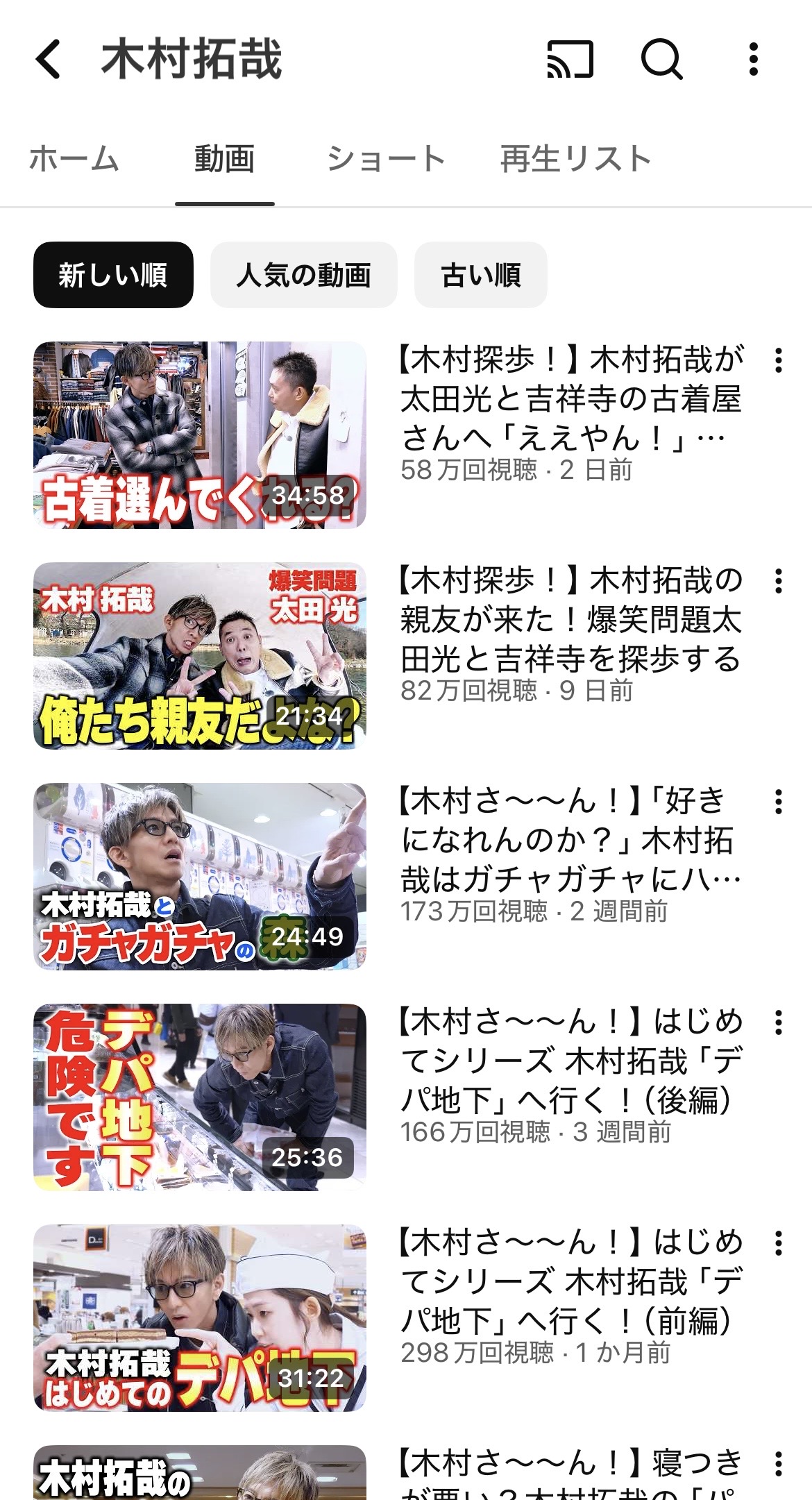
Task: Sort videos by 人気の動画
Action: click(x=303, y=275)
